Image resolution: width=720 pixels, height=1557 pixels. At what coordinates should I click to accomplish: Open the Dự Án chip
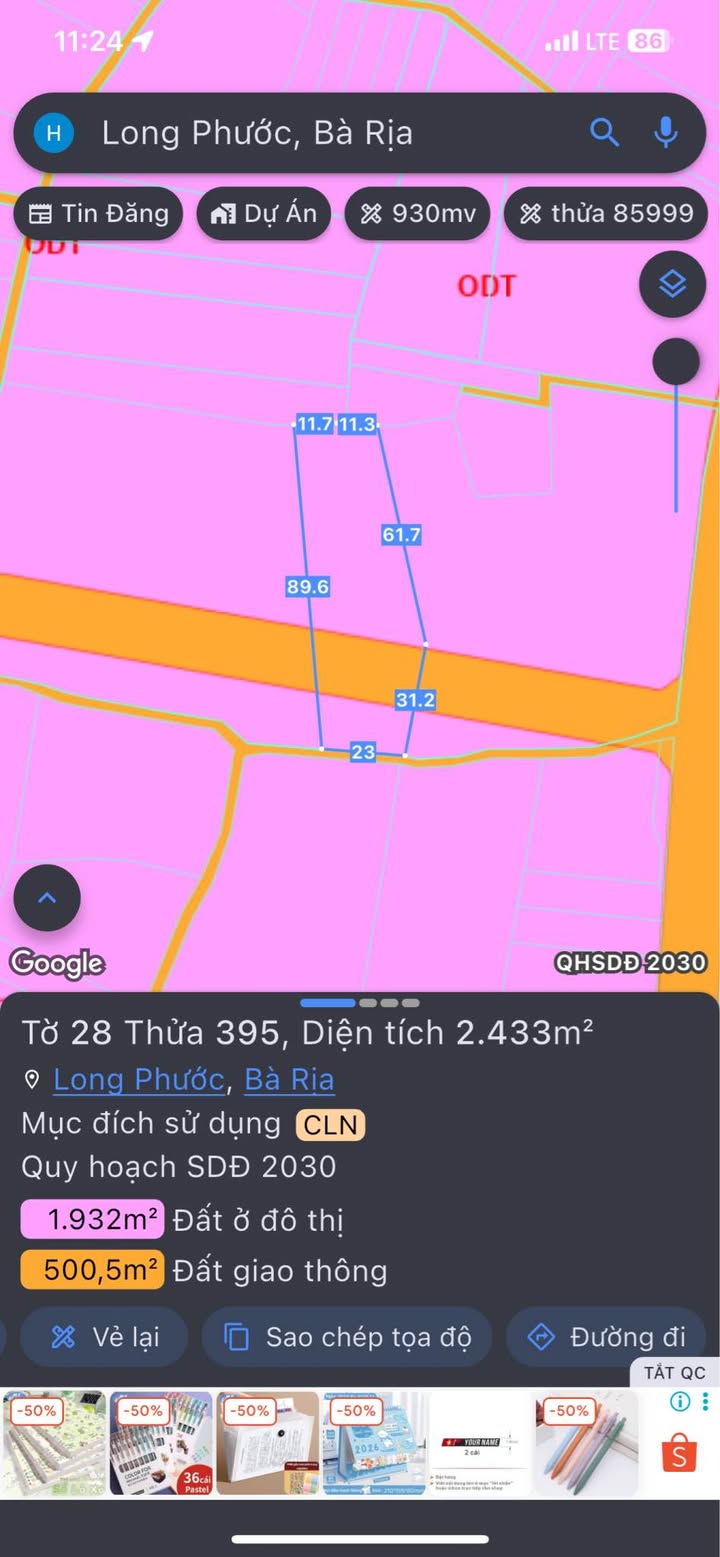click(264, 213)
